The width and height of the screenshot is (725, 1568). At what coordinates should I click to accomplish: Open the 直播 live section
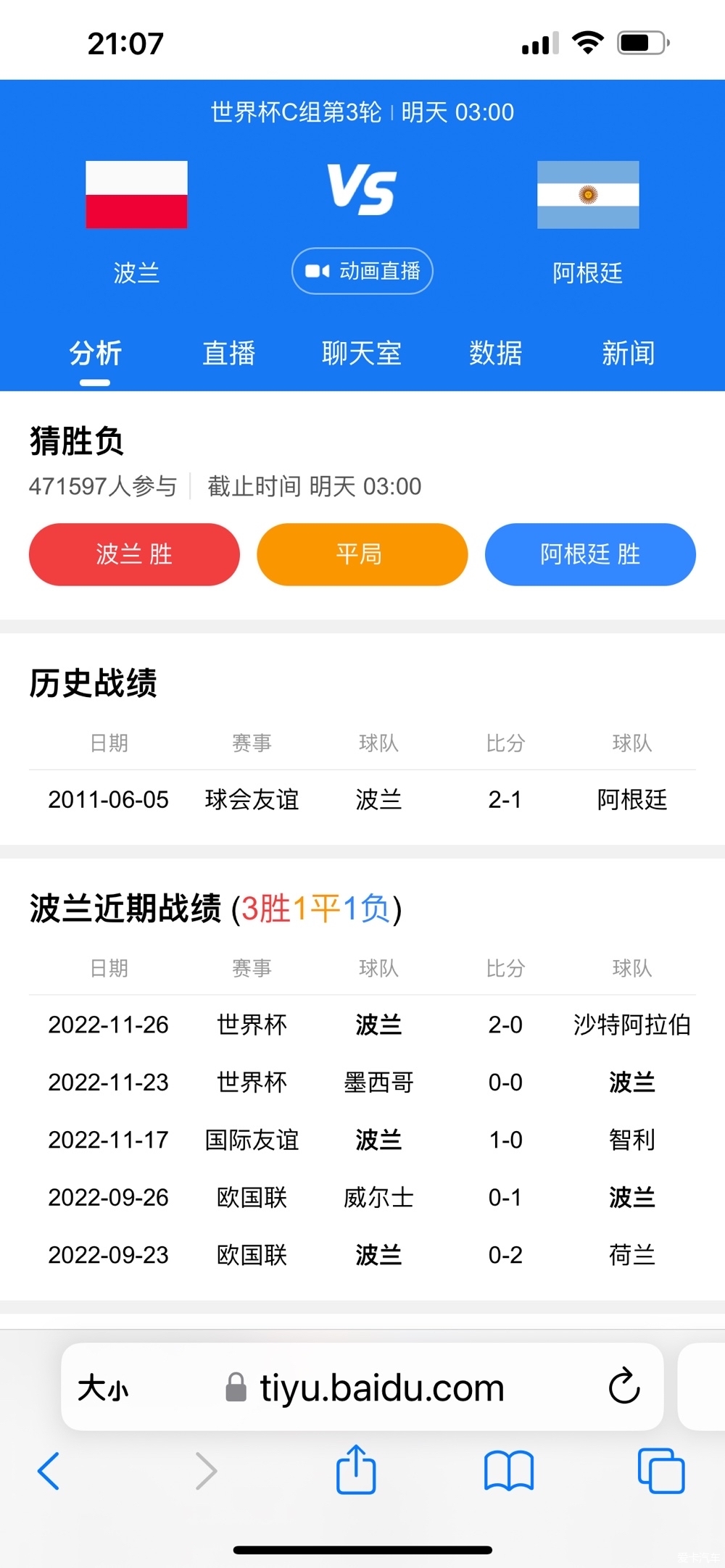(228, 354)
